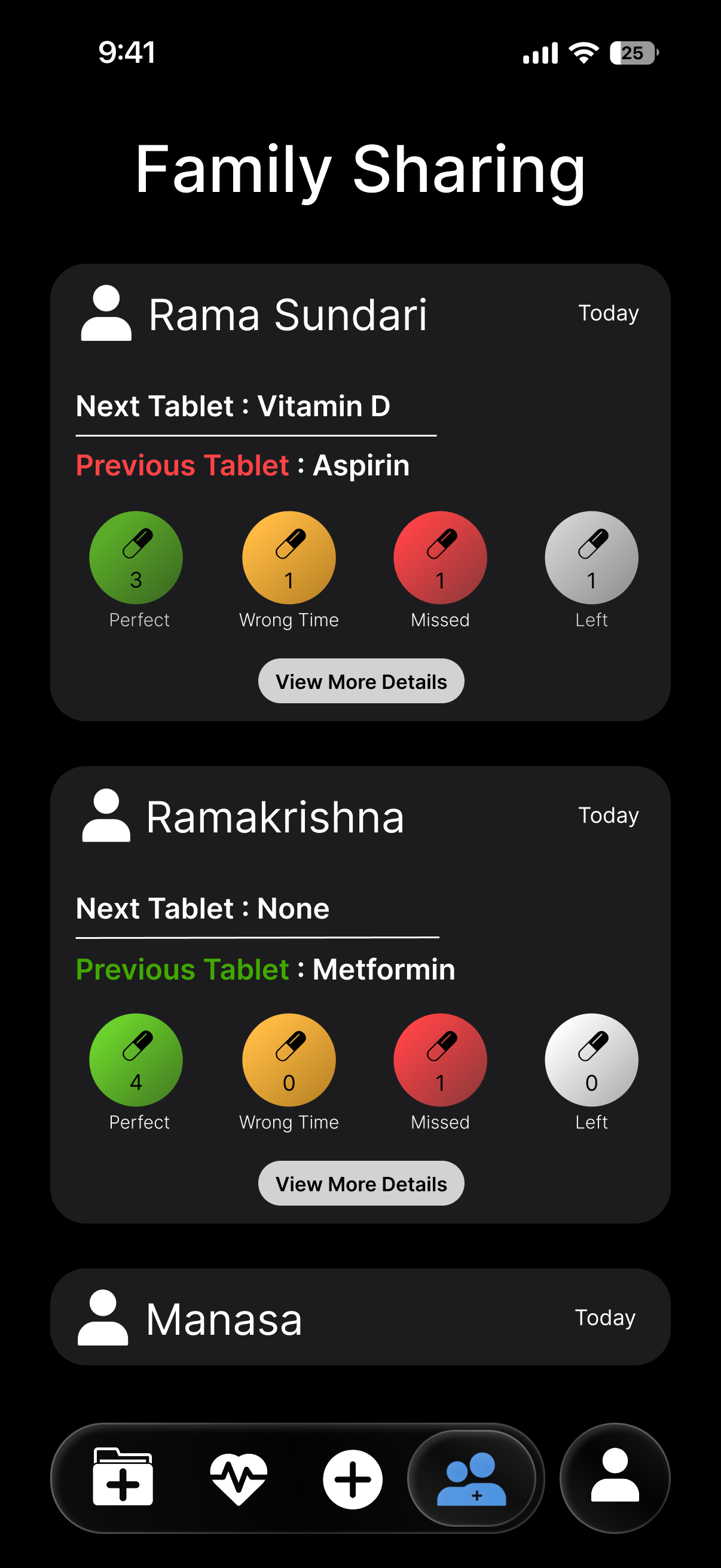721x1568 pixels.
Task: View more details for Ramakrishna
Action: (361, 1183)
